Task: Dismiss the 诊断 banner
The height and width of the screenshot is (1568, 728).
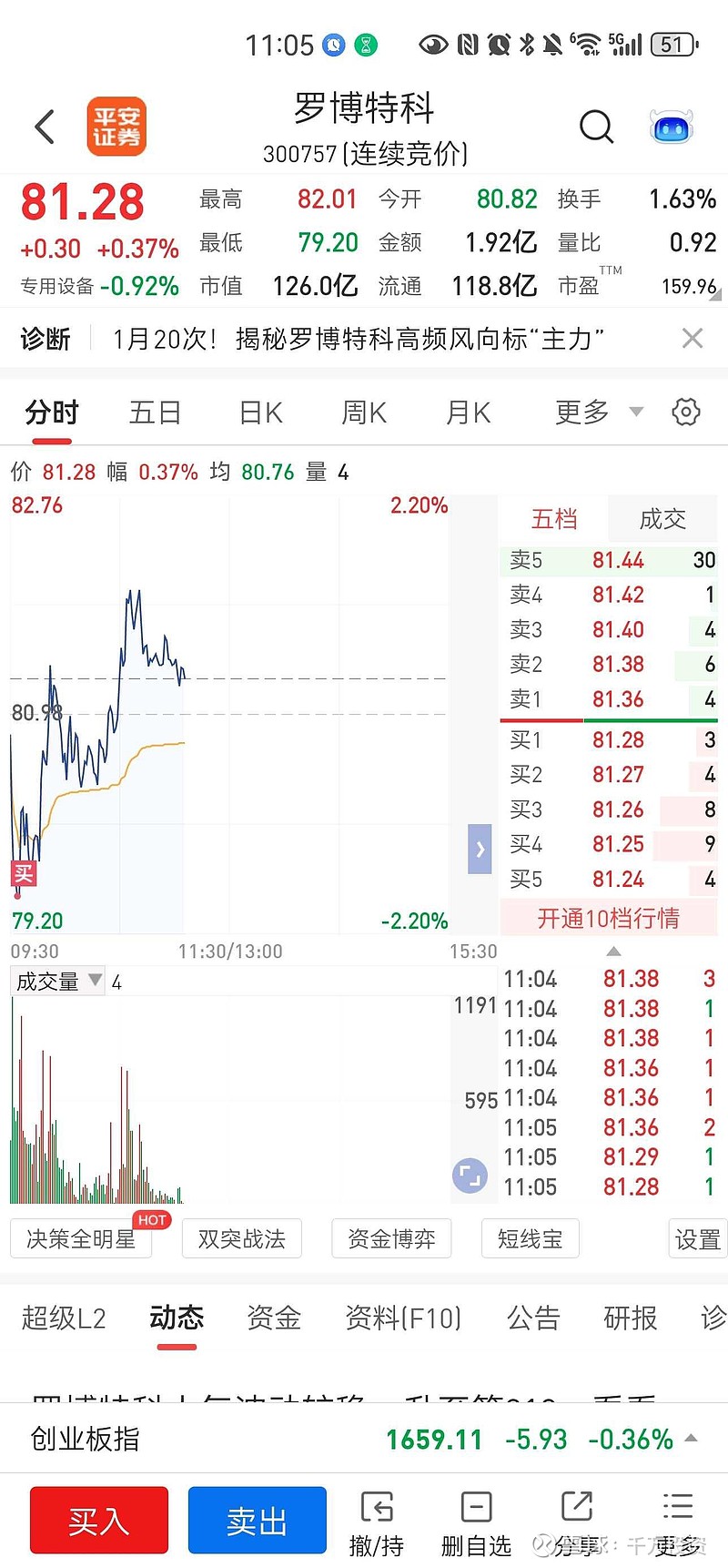Action: pos(693,339)
